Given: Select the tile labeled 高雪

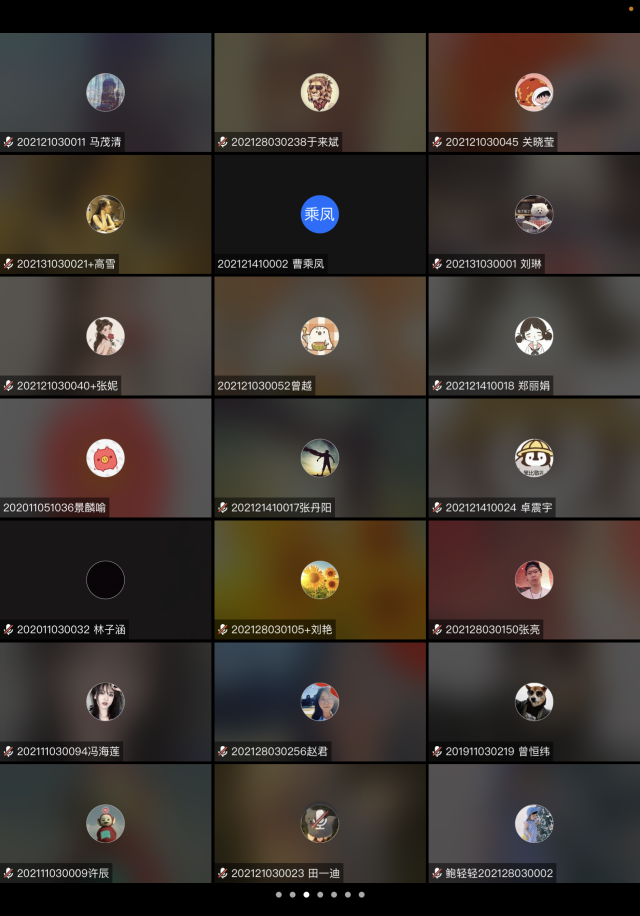Looking at the screenshot, I should click(x=105, y=214).
